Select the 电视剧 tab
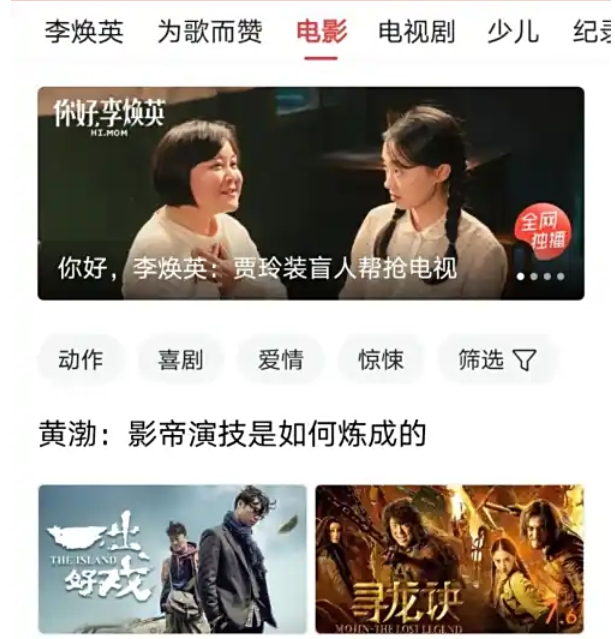 (x=416, y=32)
